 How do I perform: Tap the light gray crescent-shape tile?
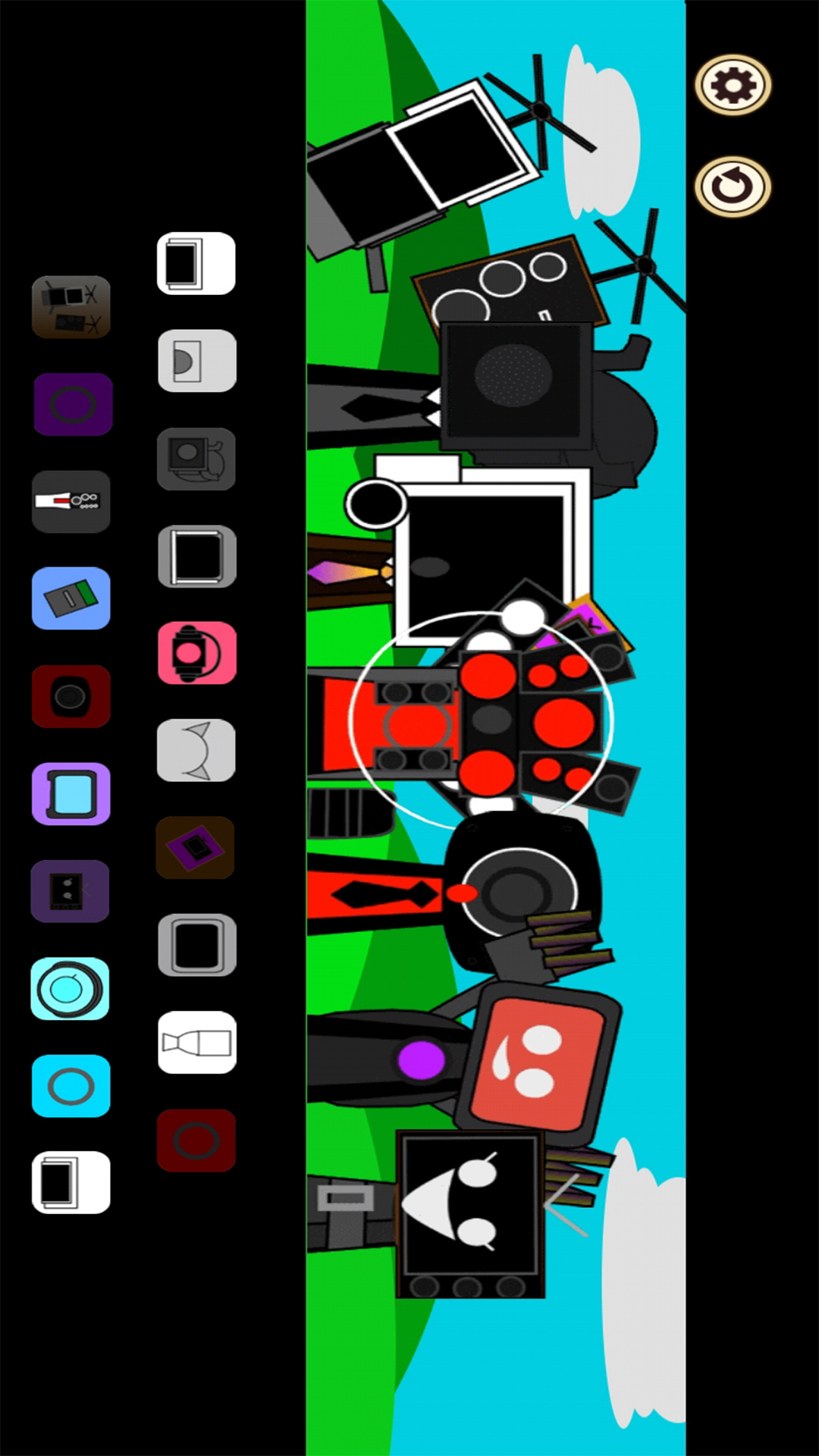(x=196, y=750)
